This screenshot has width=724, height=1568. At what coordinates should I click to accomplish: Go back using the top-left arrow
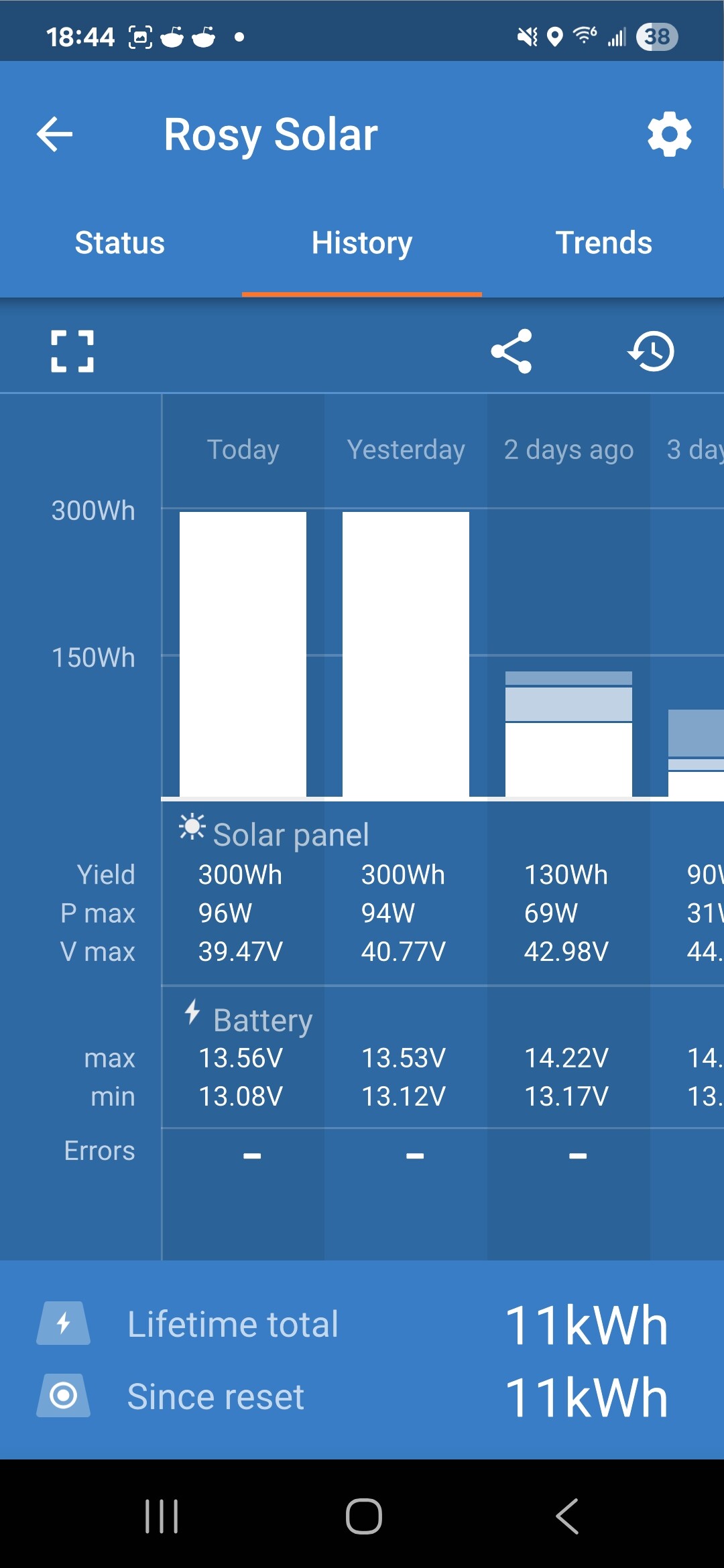click(x=54, y=134)
